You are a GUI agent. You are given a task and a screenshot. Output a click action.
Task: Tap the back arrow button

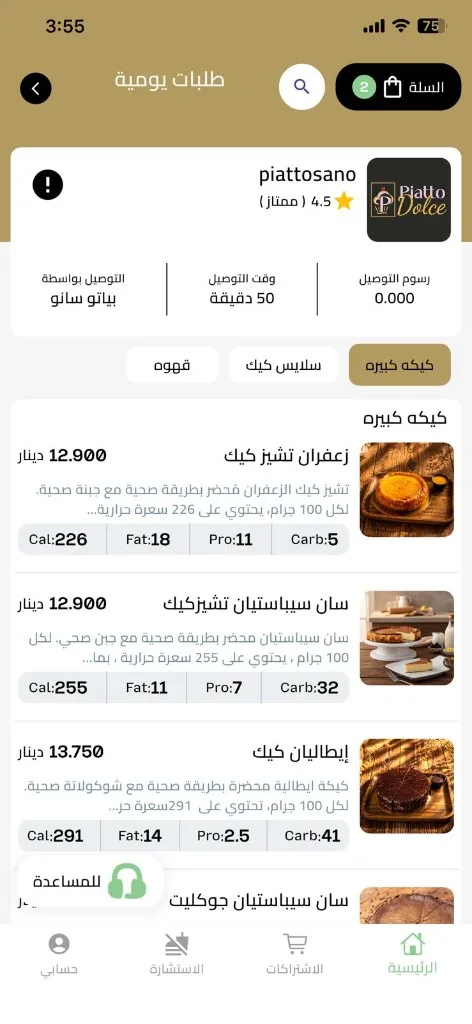(36, 88)
